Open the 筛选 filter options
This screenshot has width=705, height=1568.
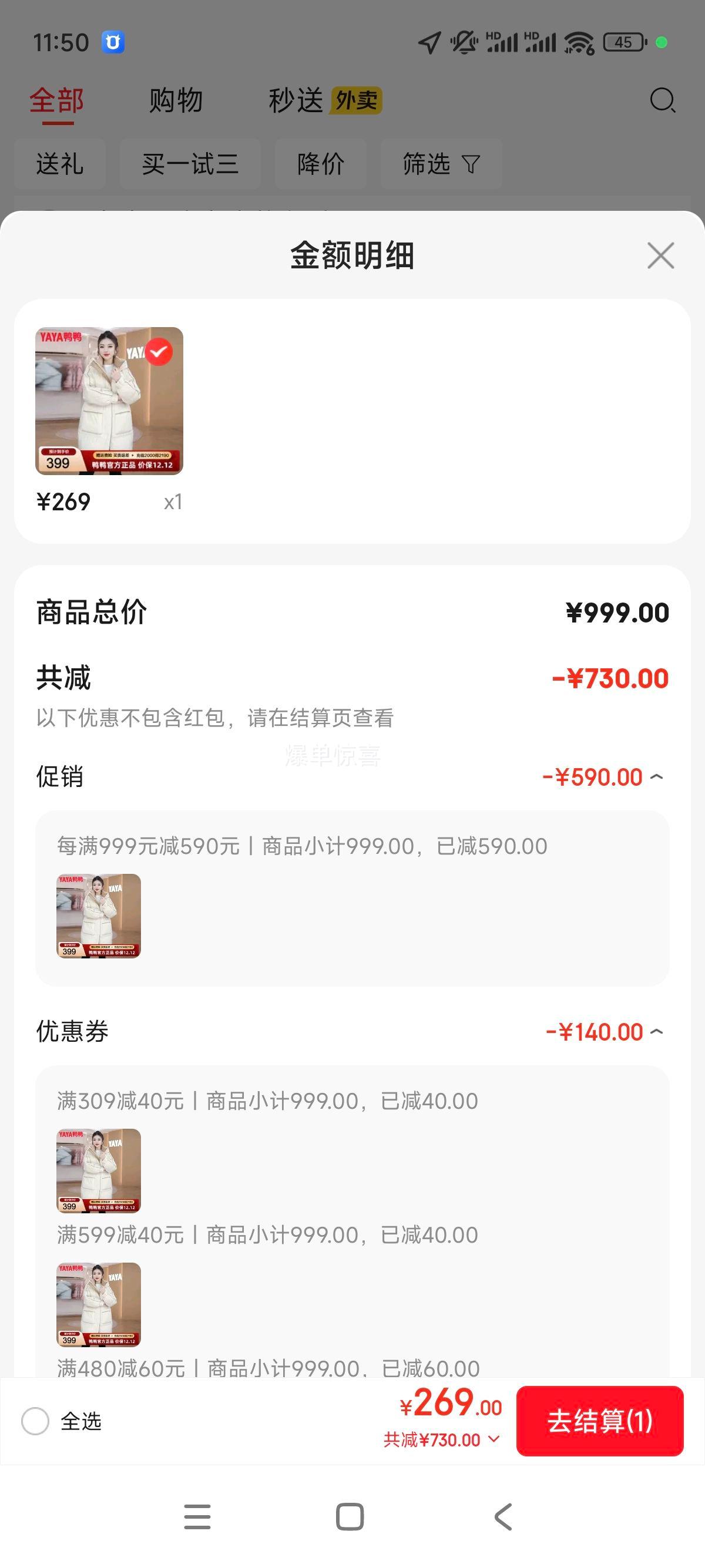pyautogui.click(x=441, y=164)
